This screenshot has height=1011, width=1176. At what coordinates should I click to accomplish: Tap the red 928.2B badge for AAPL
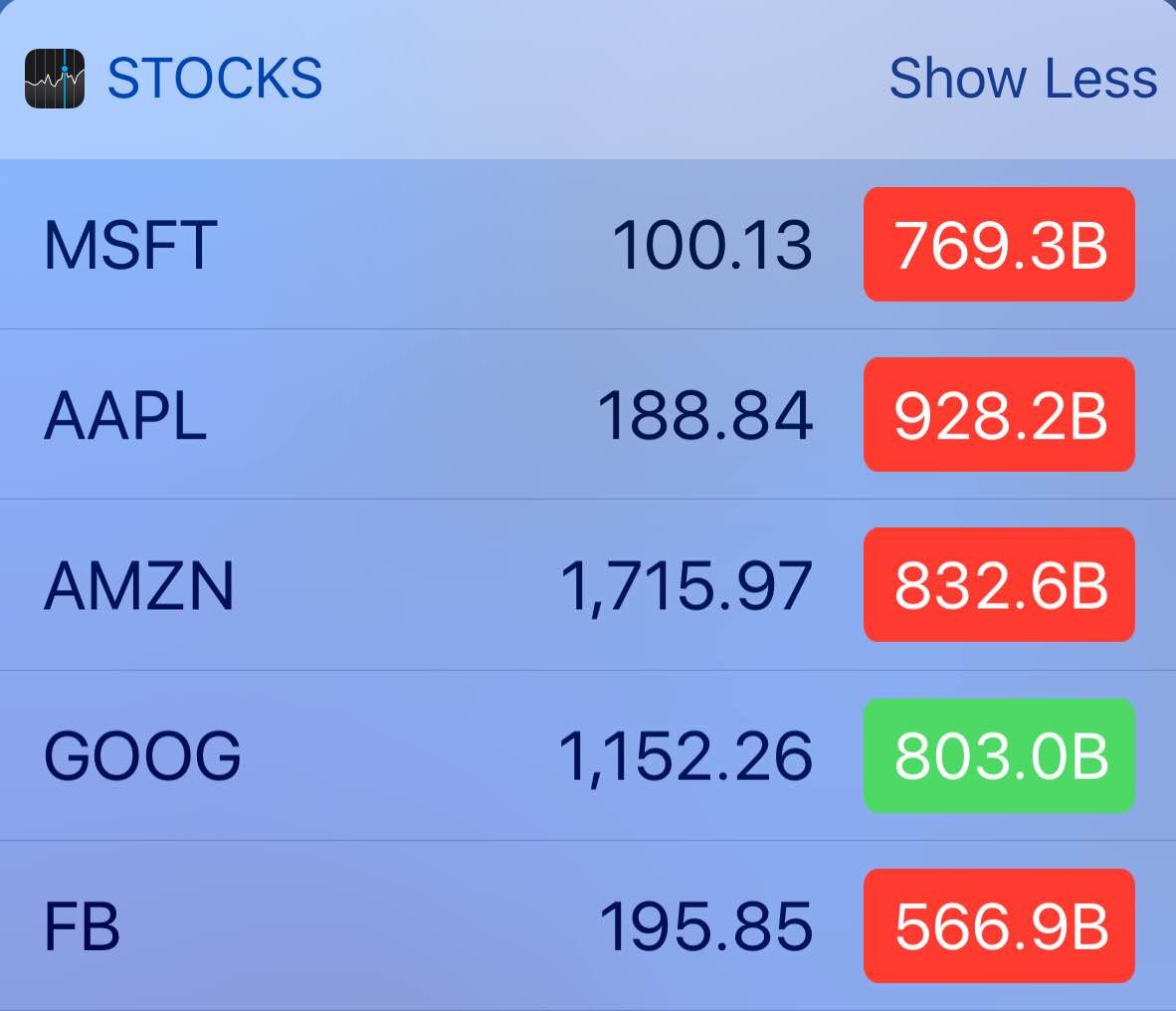coord(999,415)
